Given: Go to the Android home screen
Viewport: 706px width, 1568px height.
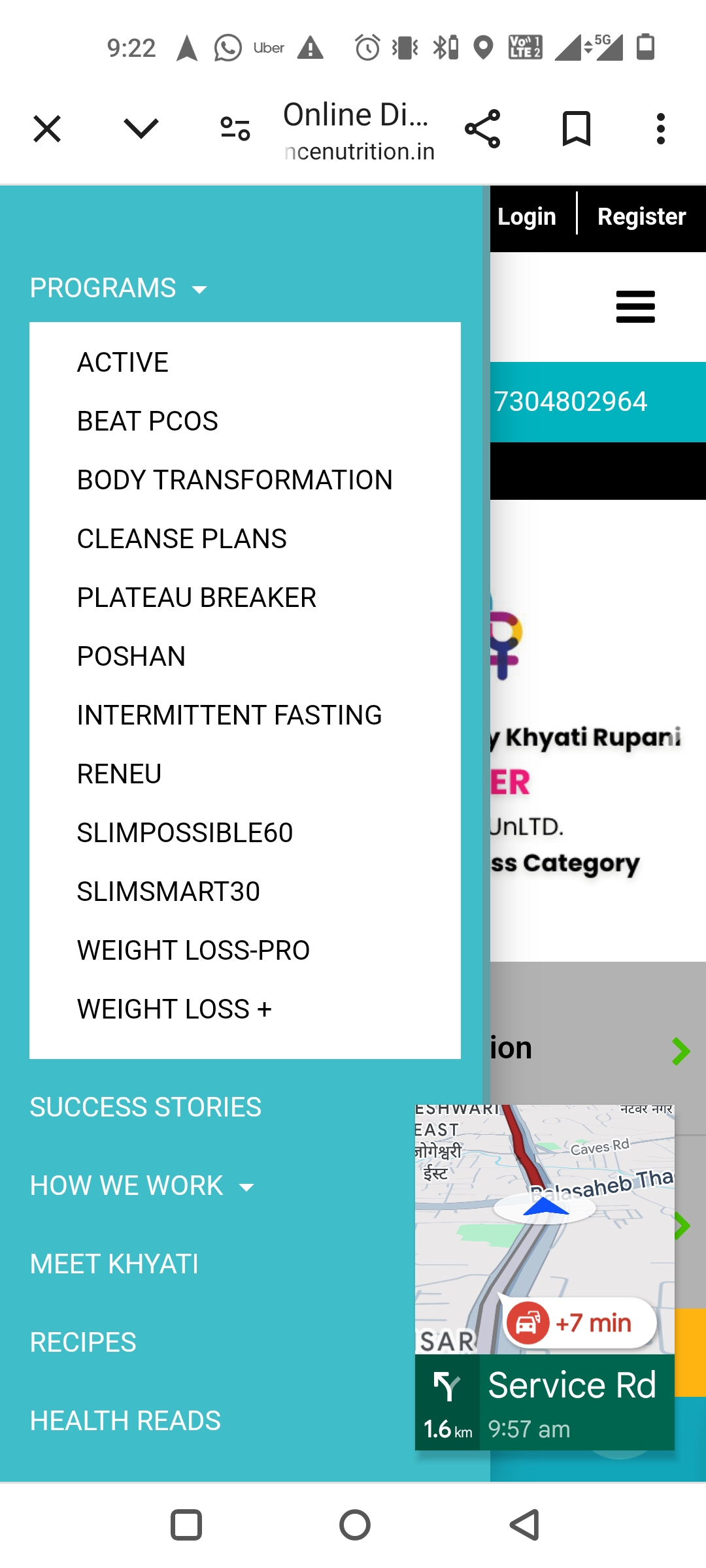Looking at the screenshot, I should 355,1526.
